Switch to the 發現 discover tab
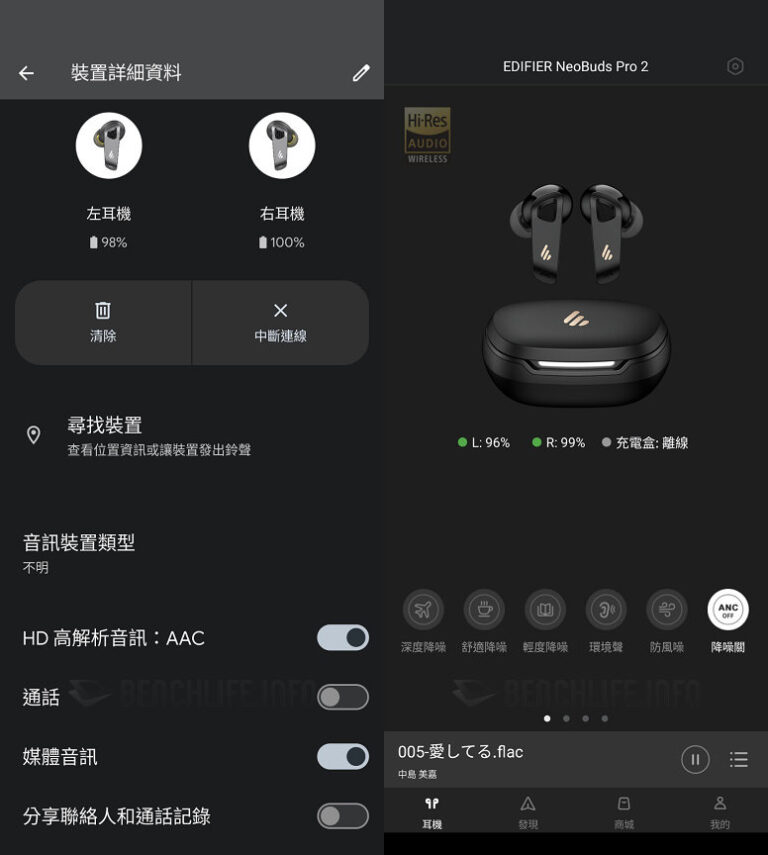Image resolution: width=768 pixels, height=855 pixels. point(527,810)
